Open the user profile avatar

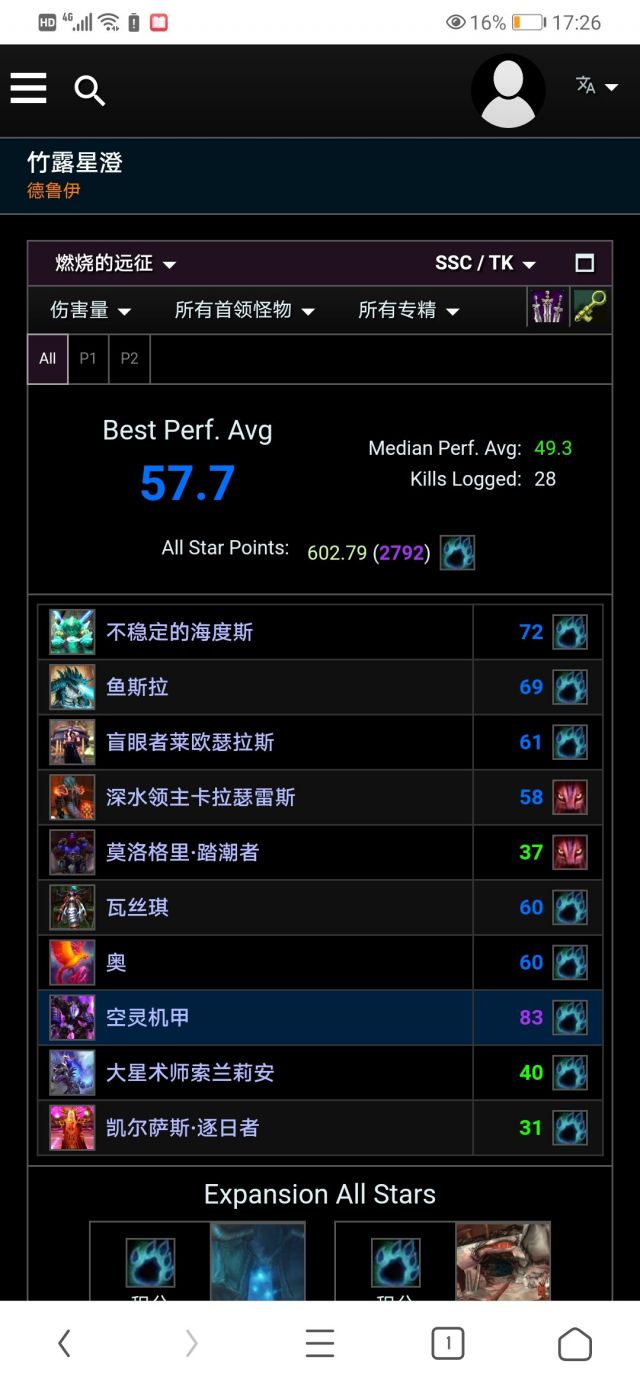[508, 91]
